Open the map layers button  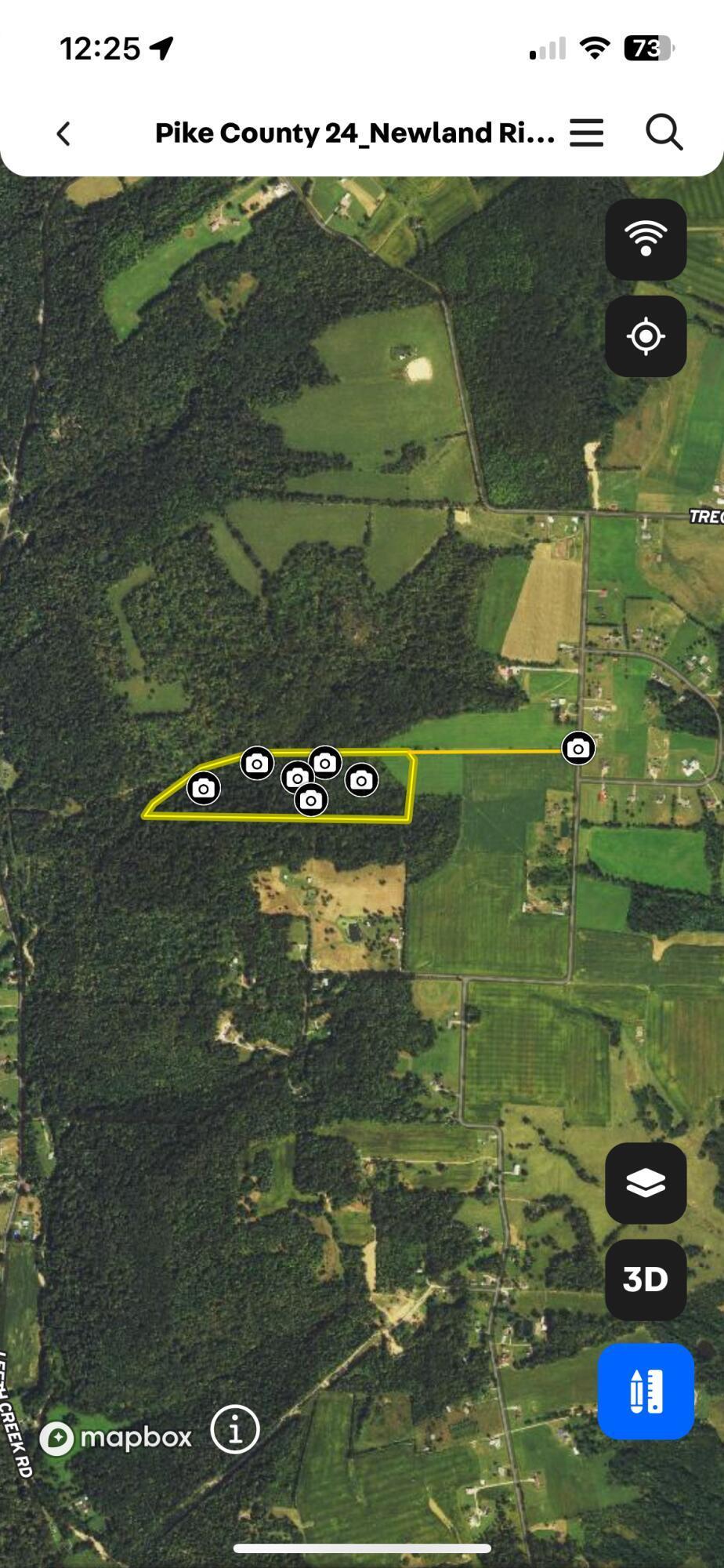pyautogui.click(x=646, y=1183)
